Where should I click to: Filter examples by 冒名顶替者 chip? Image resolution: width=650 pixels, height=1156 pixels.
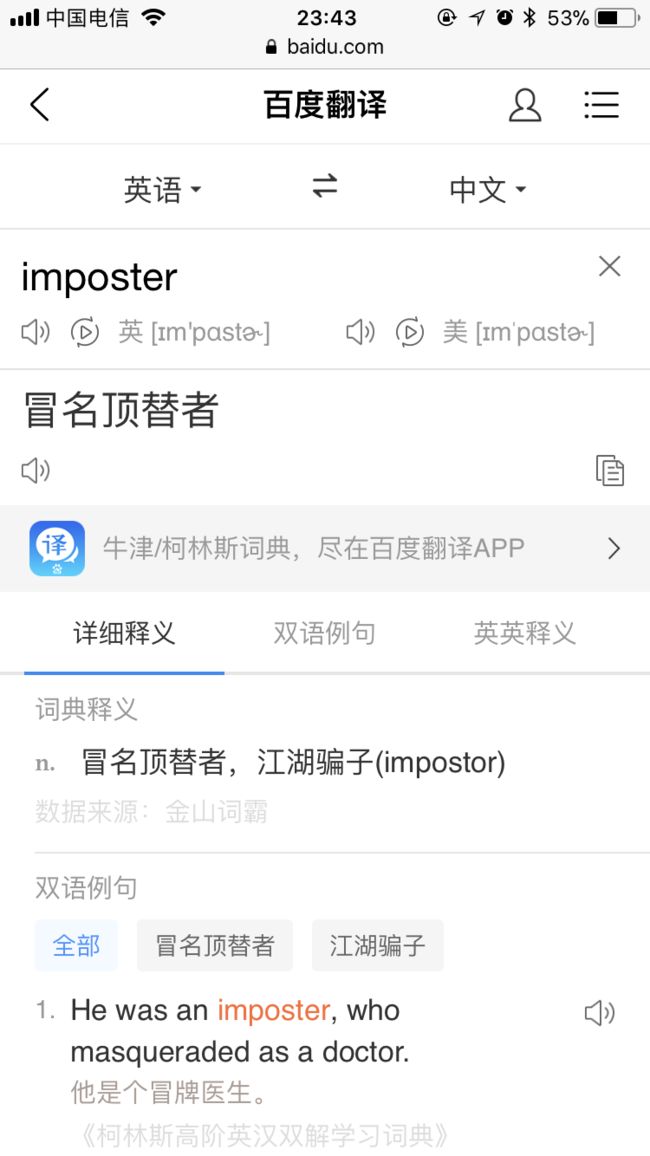(x=214, y=945)
